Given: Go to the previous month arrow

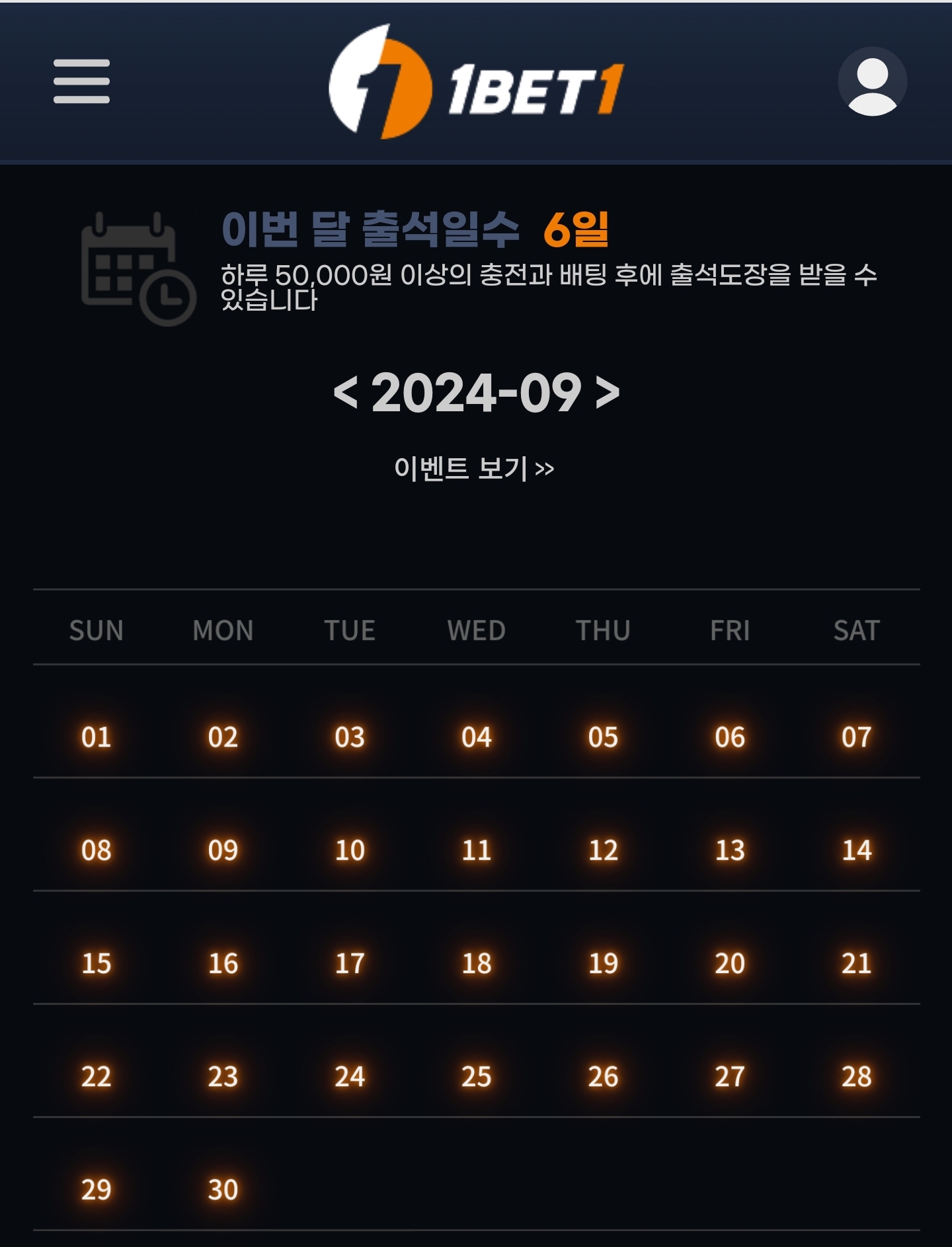Looking at the screenshot, I should coord(346,393).
